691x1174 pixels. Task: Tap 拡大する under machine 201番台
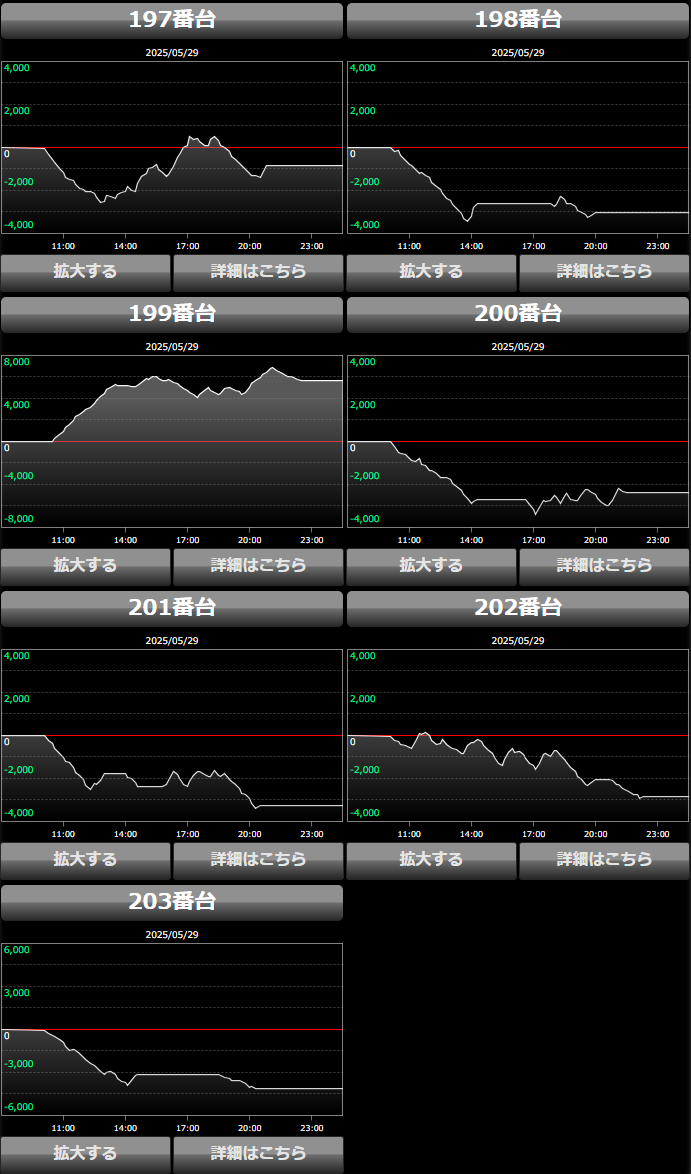point(85,861)
